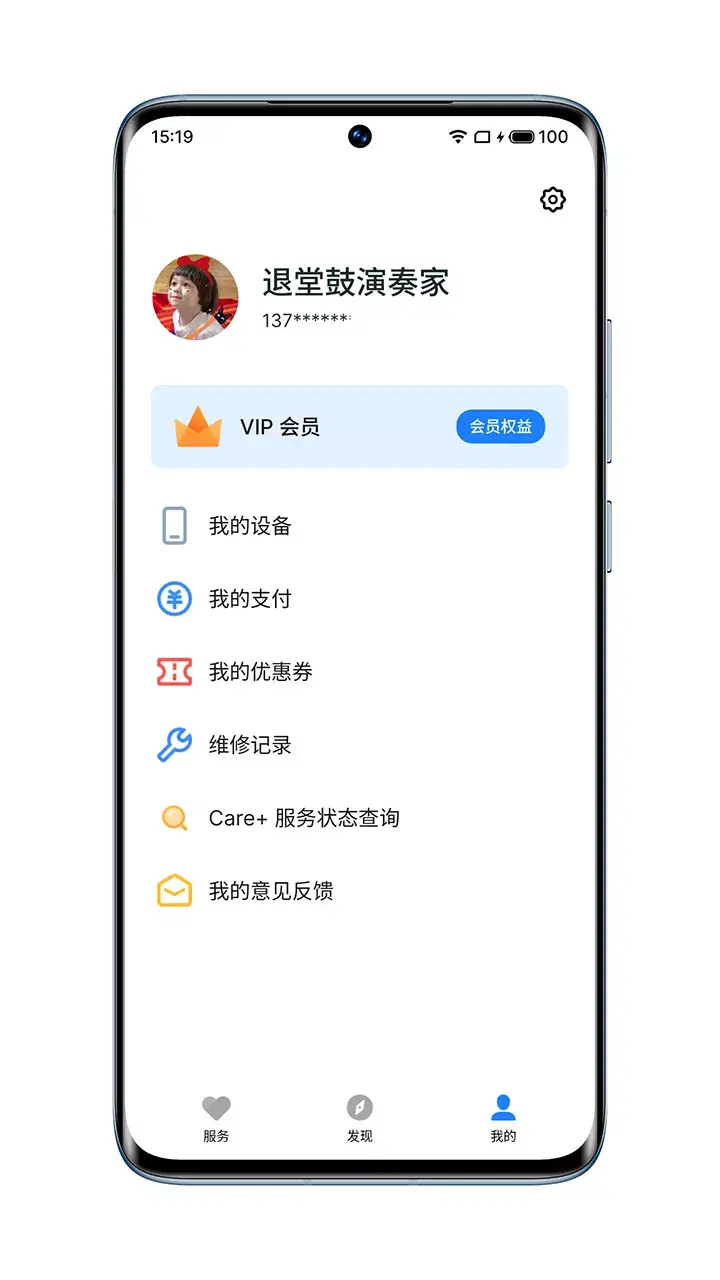Open 我的支付

360,599
